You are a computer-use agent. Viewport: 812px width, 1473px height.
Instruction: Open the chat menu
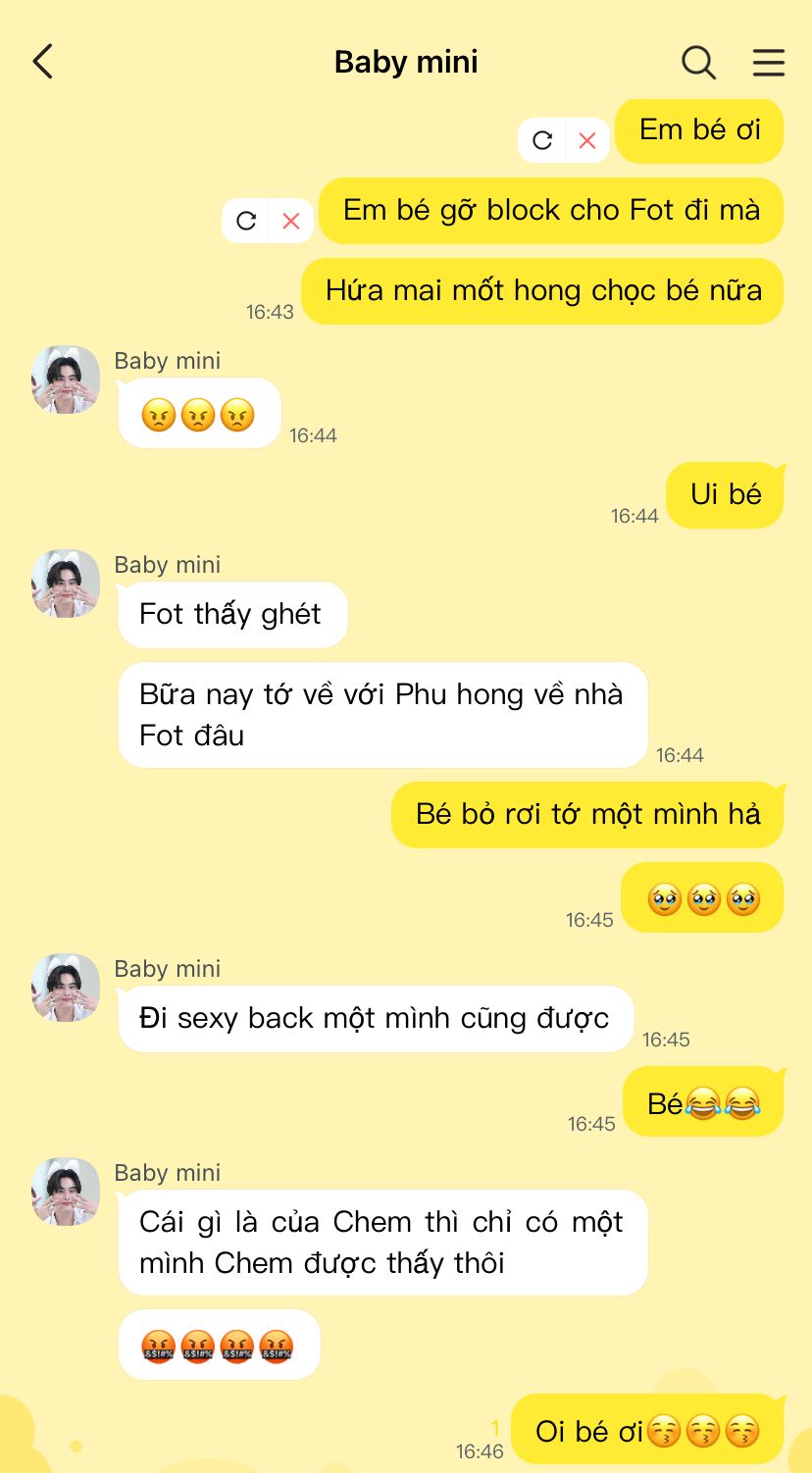click(x=769, y=62)
